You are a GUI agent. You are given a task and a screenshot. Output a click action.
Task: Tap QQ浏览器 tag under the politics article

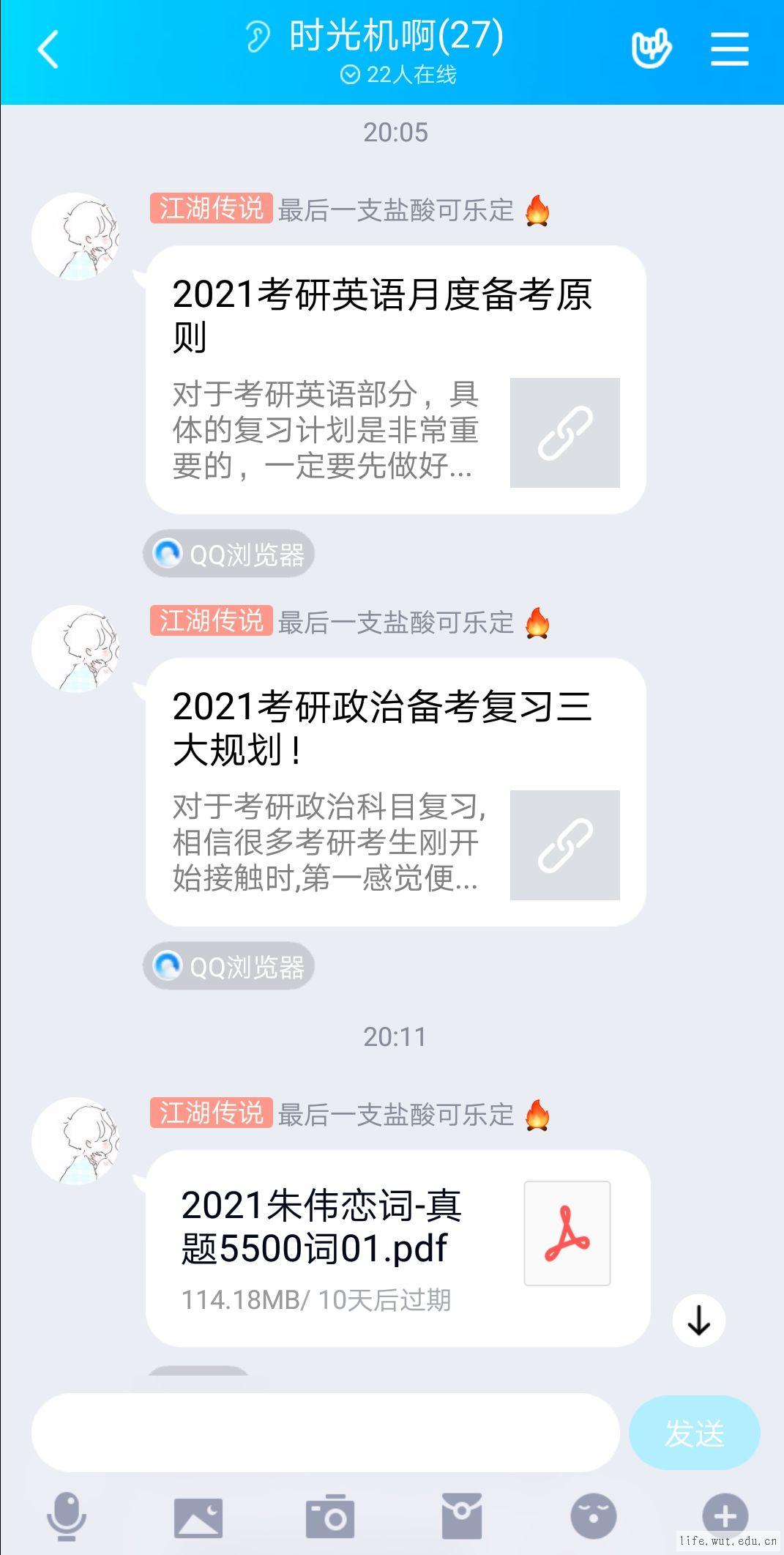[x=228, y=966]
